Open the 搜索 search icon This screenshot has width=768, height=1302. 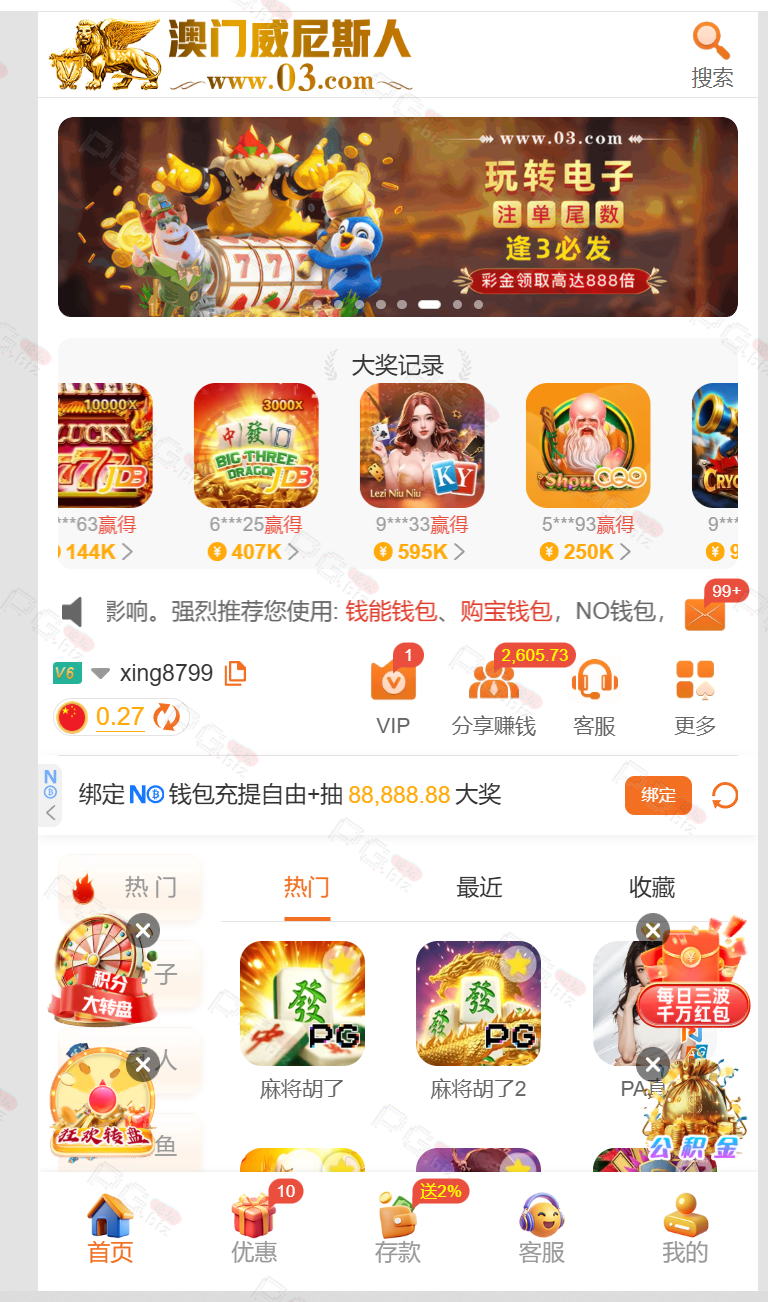click(711, 56)
